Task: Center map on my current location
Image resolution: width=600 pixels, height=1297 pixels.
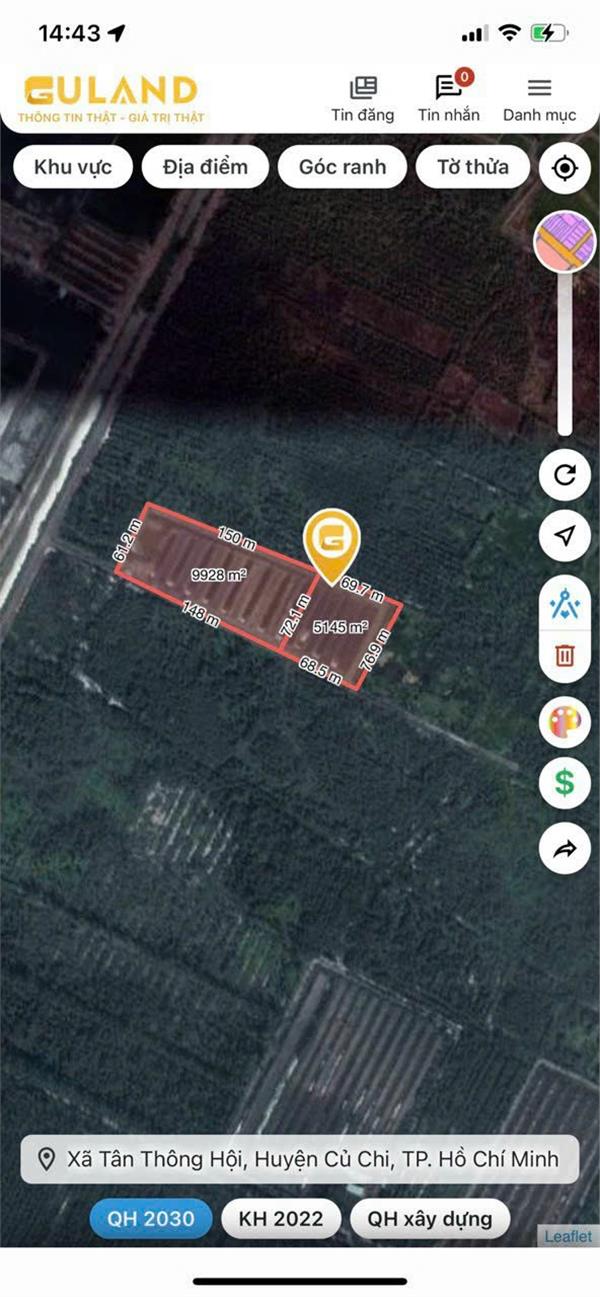Action: [x=565, y=168]
